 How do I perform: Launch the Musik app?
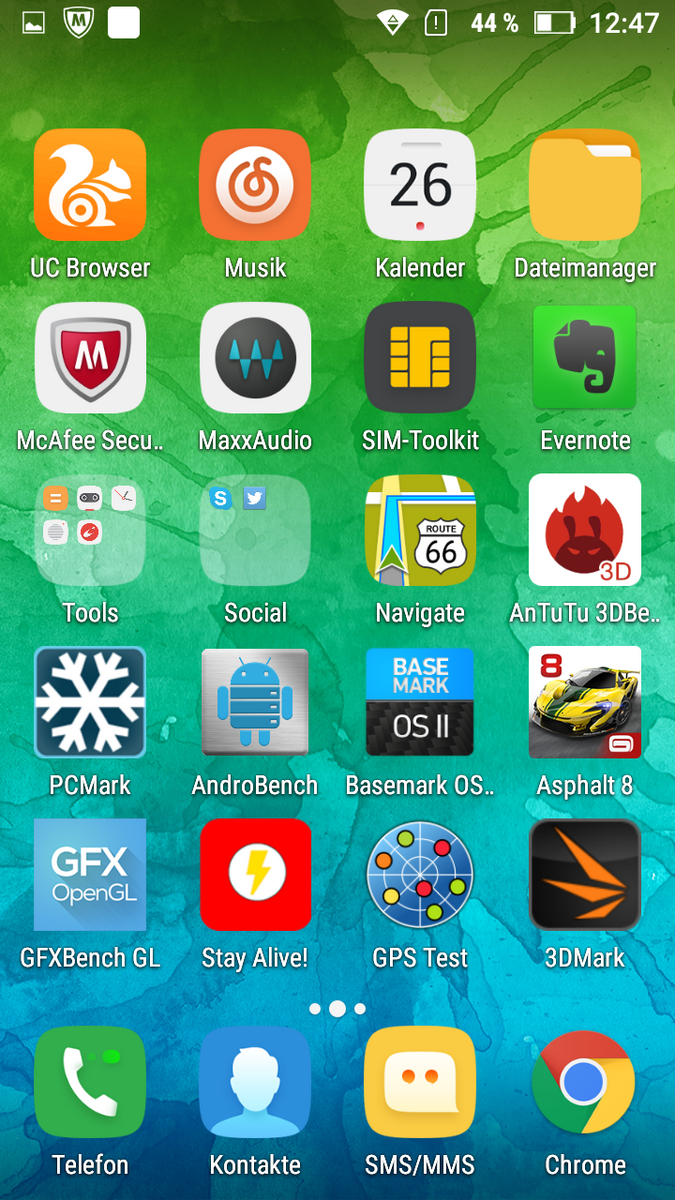pyautogui.click(x=255, y=185)
